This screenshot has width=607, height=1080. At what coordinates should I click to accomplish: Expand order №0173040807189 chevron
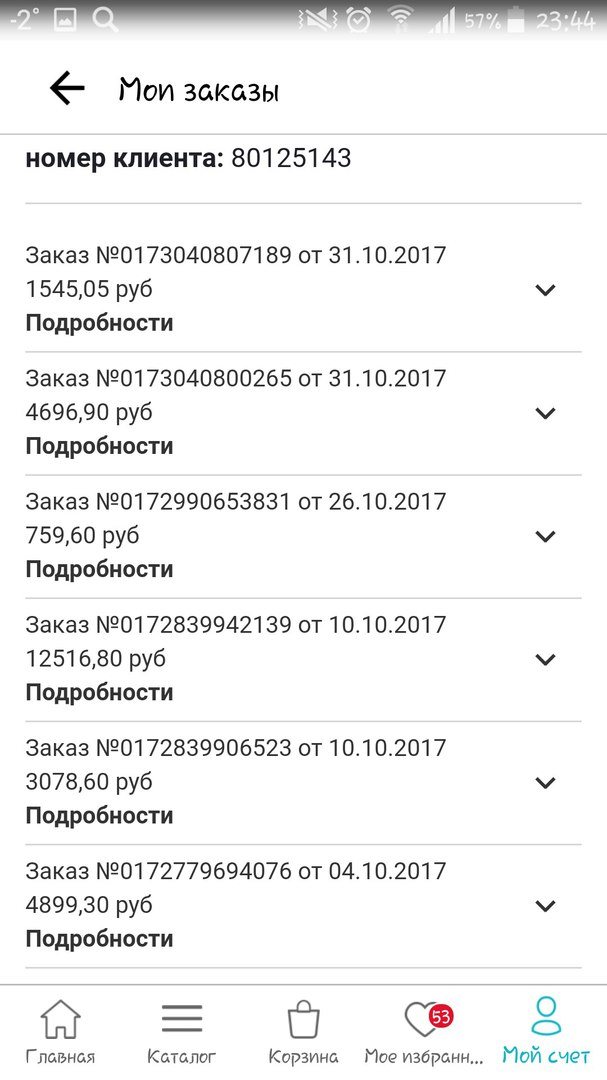[x=545, y=290]
